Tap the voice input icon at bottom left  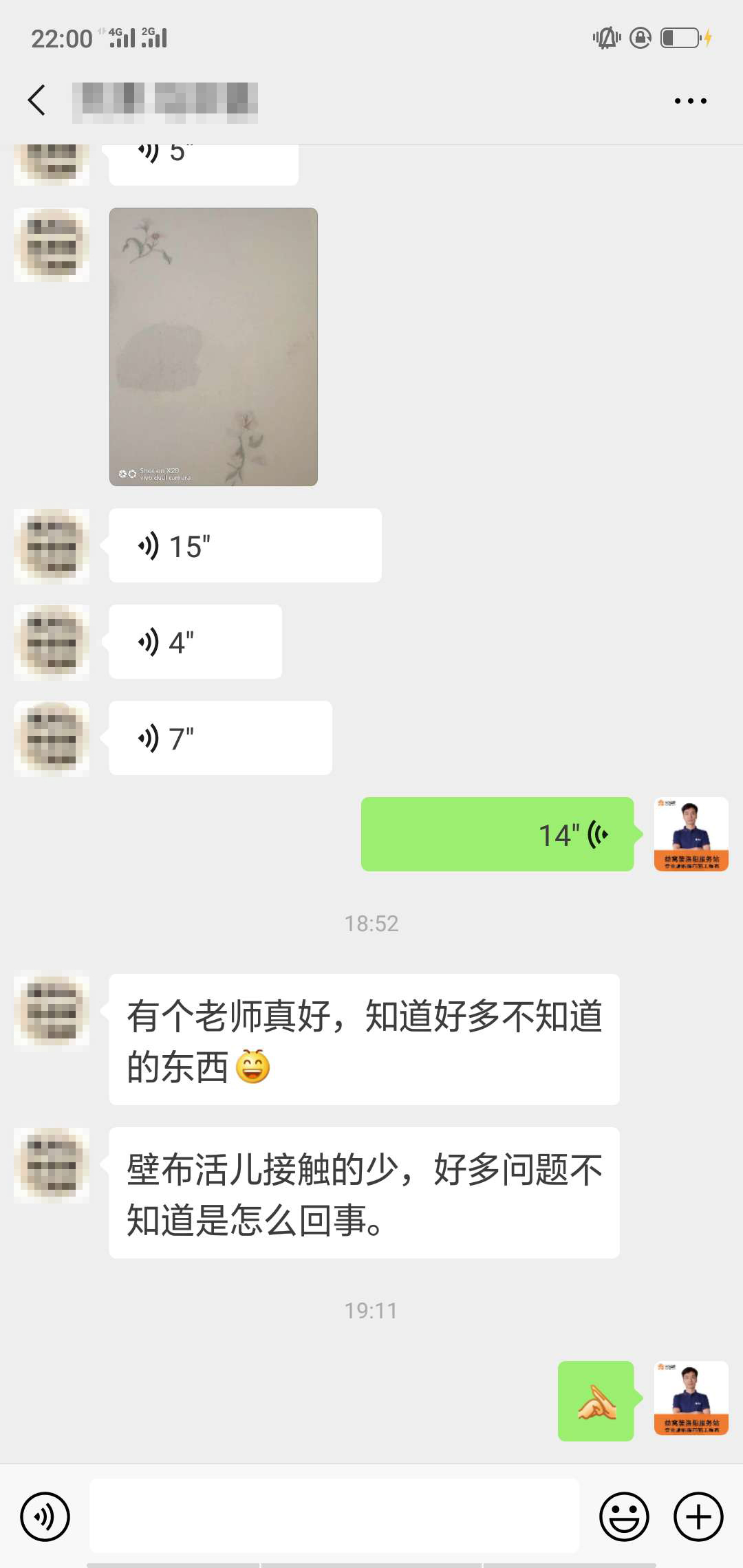click(45, 1516)
